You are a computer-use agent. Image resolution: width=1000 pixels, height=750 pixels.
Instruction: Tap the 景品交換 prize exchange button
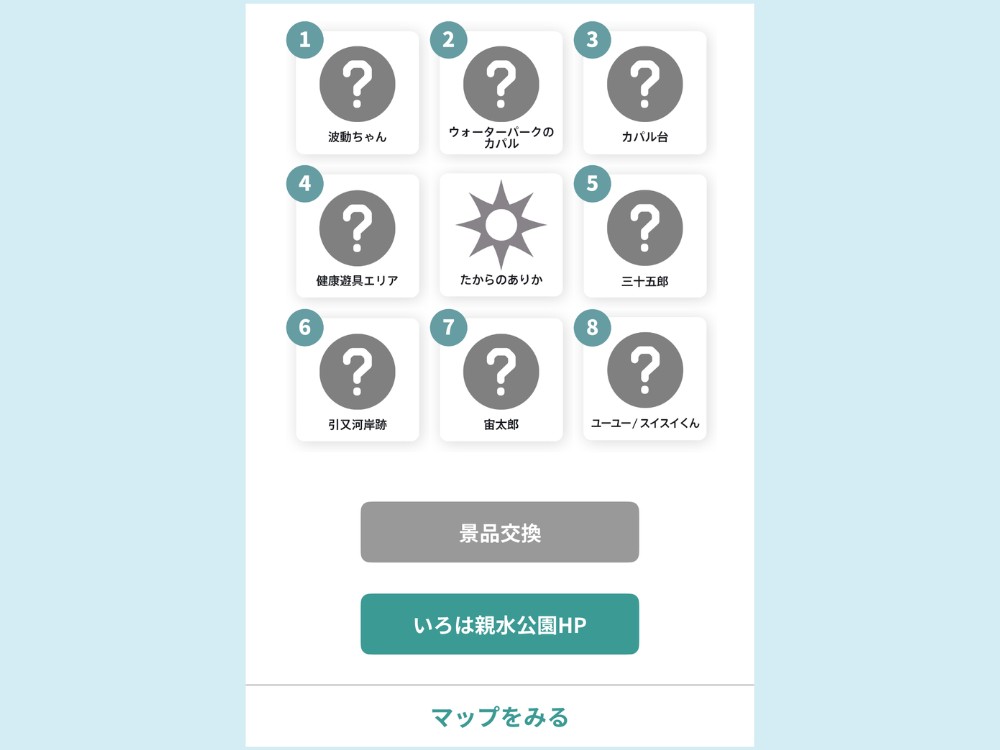500,532
